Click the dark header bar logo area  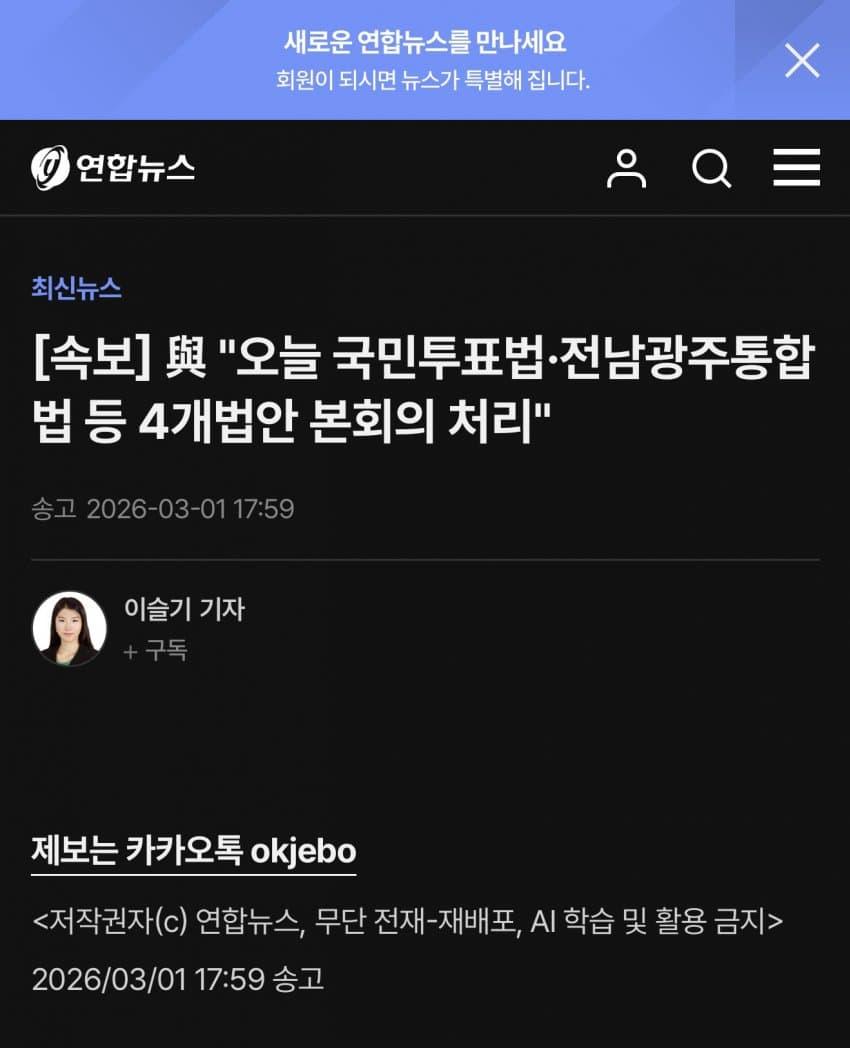click(115, 169)
